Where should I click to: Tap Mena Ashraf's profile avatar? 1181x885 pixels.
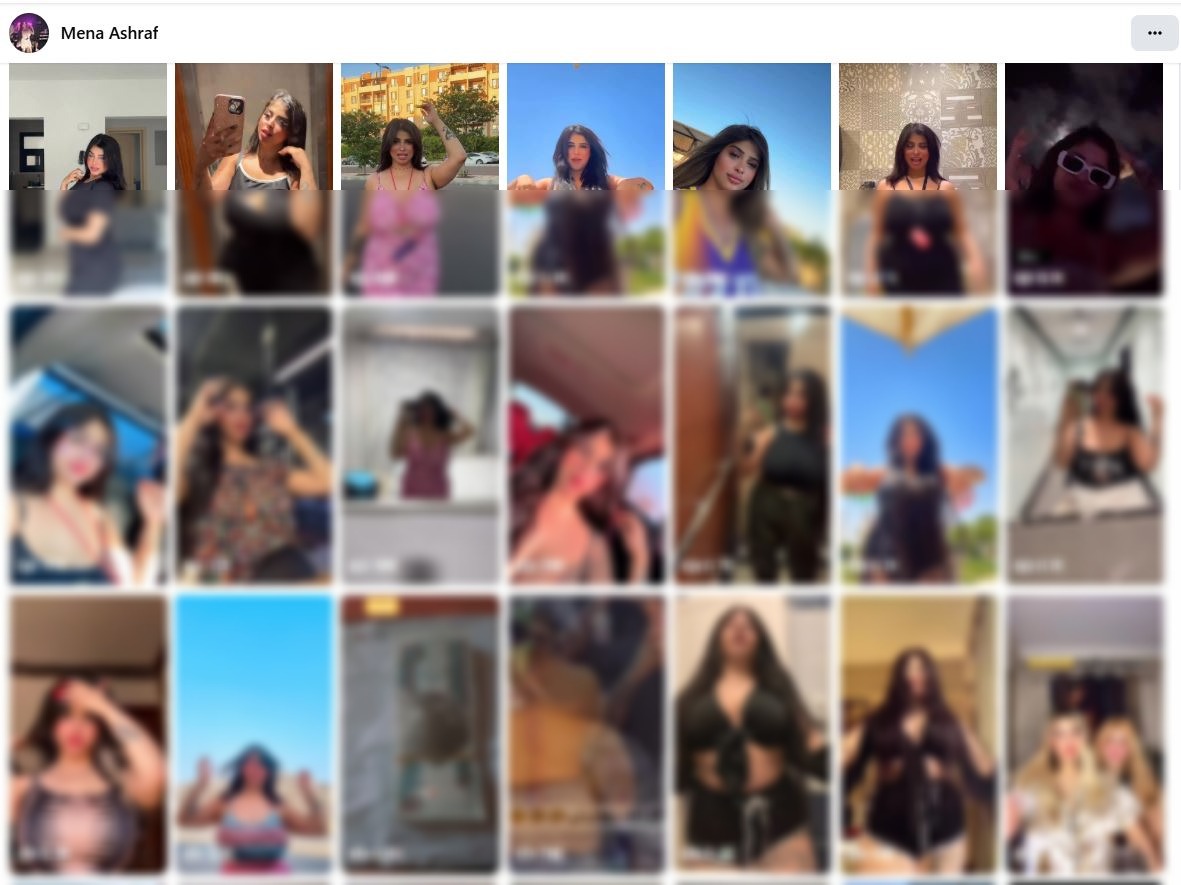[x=29, y=33]
